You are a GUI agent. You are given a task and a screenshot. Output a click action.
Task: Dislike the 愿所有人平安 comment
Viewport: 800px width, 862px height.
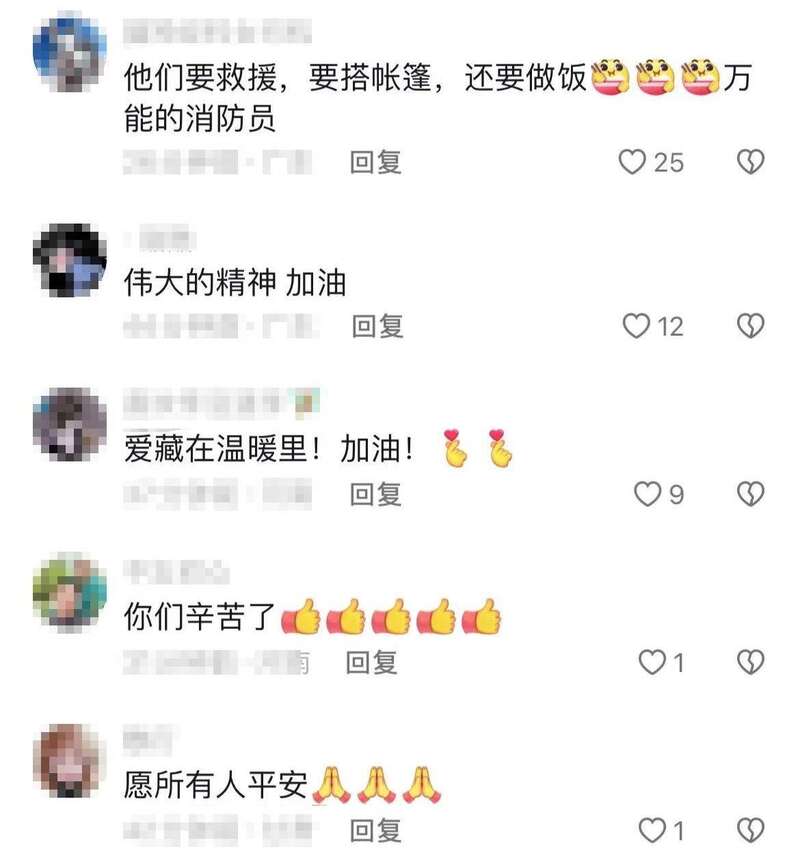pyautogui.click(x=750, y=829)
